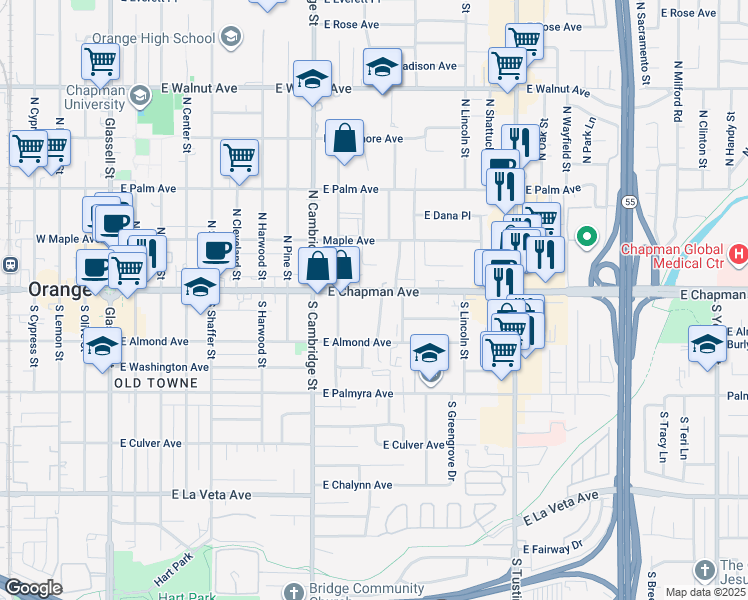Select the shopping cart pin beside Orange High School

(x=101, y=62)
